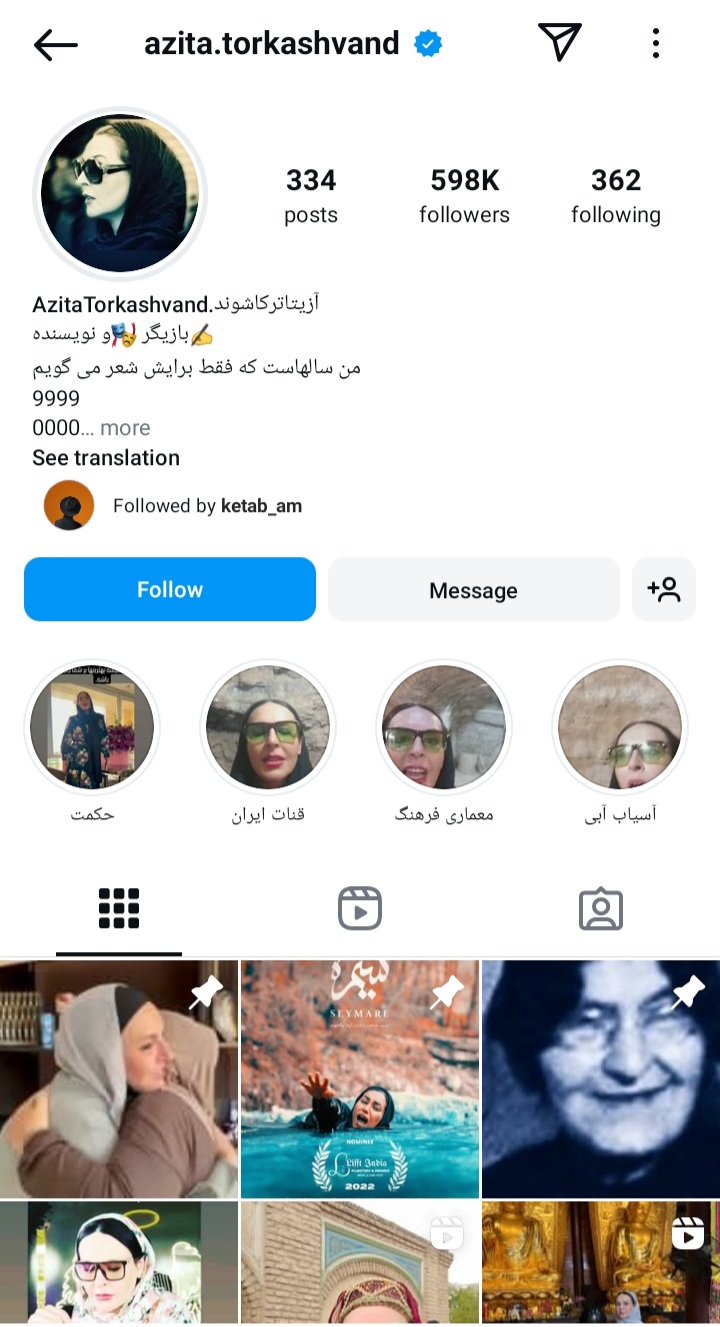View the profile picture

tap(120, 194)
